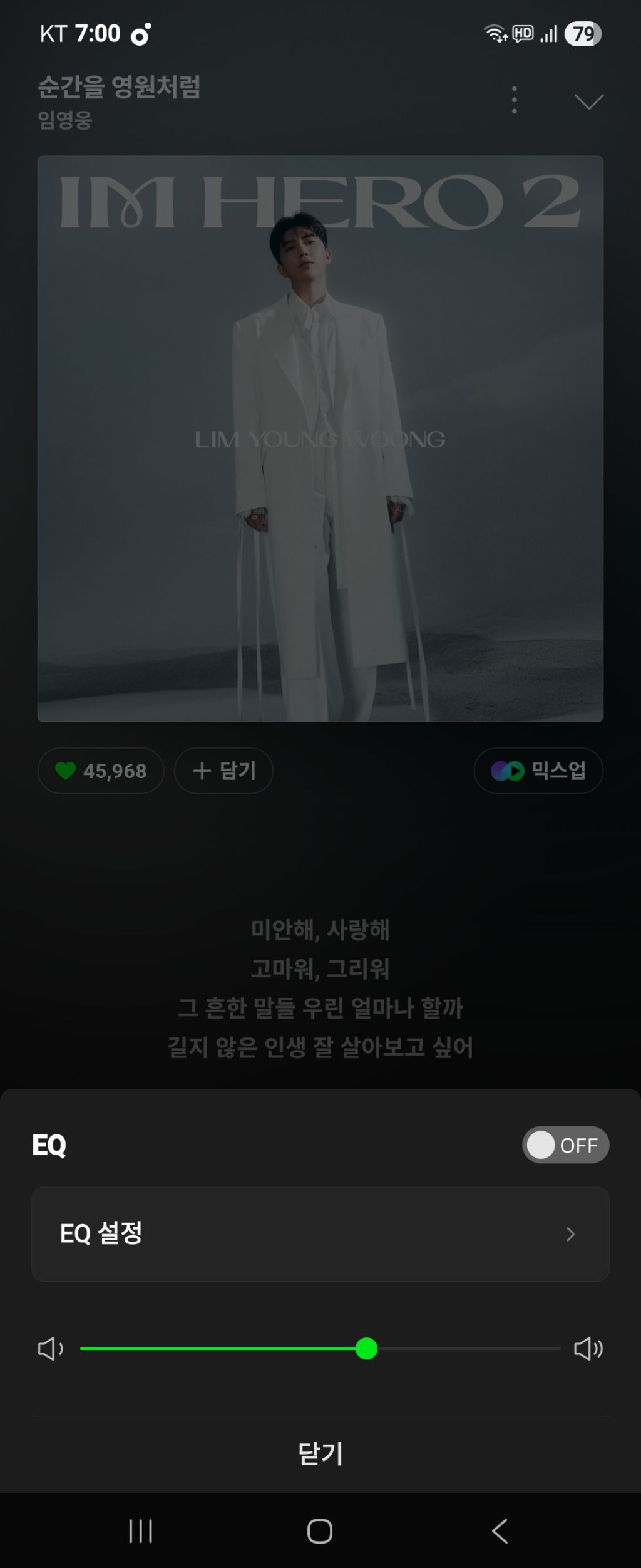The height and width of the screenshot is (1568, 641).
Task: Open EQ 설정 settings
Action: 320,1233
